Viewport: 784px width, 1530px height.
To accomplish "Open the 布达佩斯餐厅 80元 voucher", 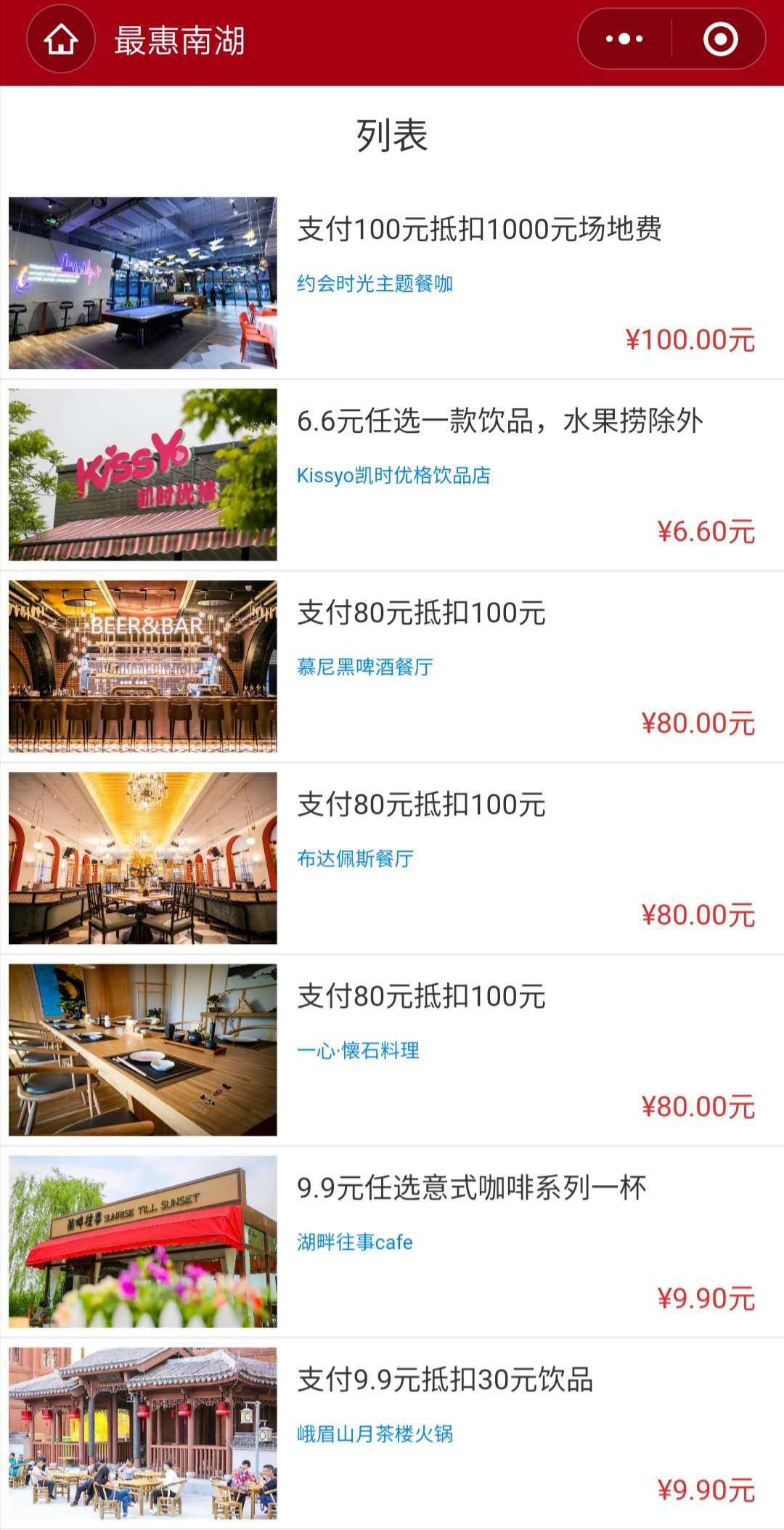I will [x=421, y=805].
